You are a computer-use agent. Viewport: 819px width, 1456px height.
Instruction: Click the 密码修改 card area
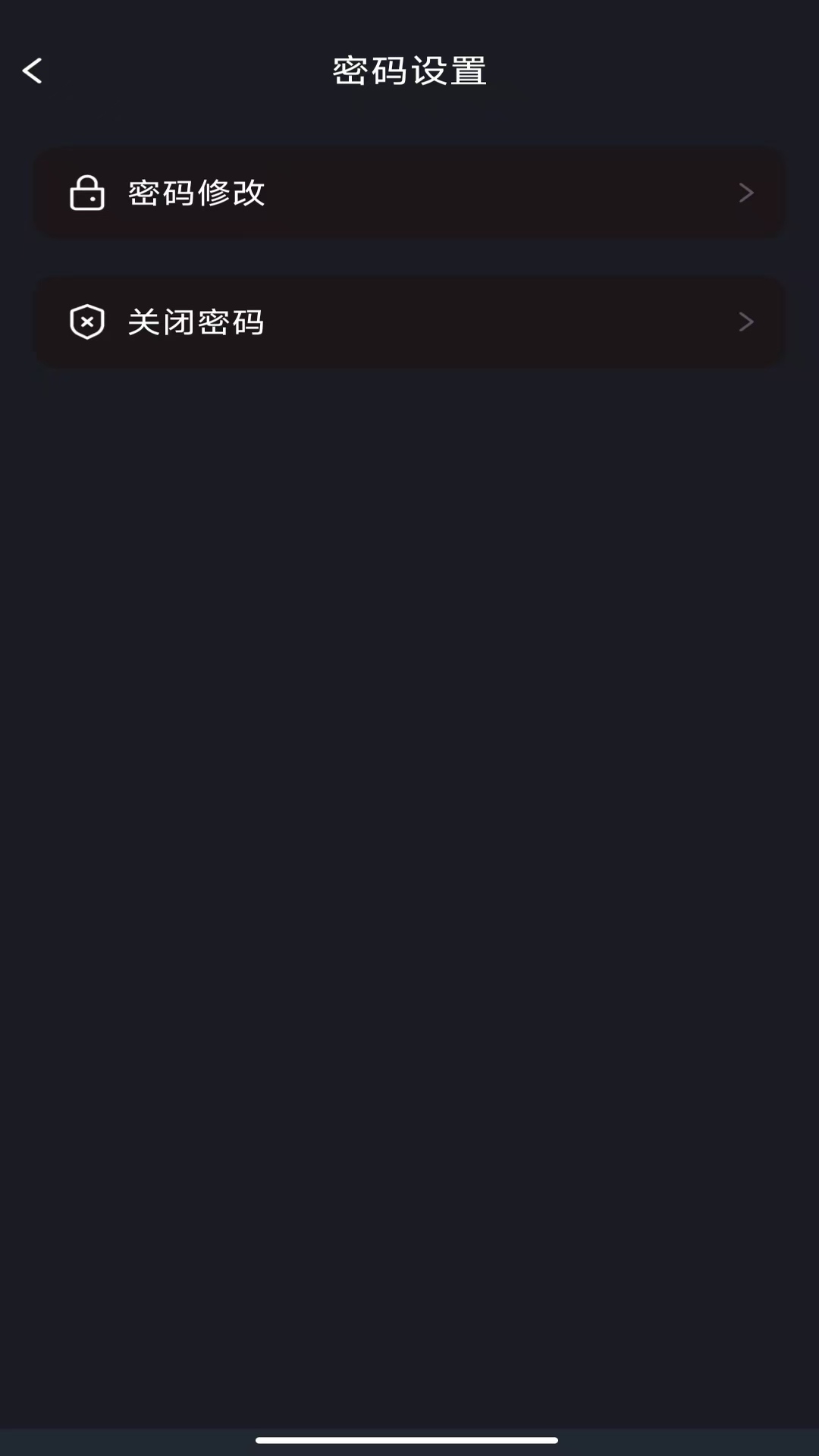pos(409,193)
